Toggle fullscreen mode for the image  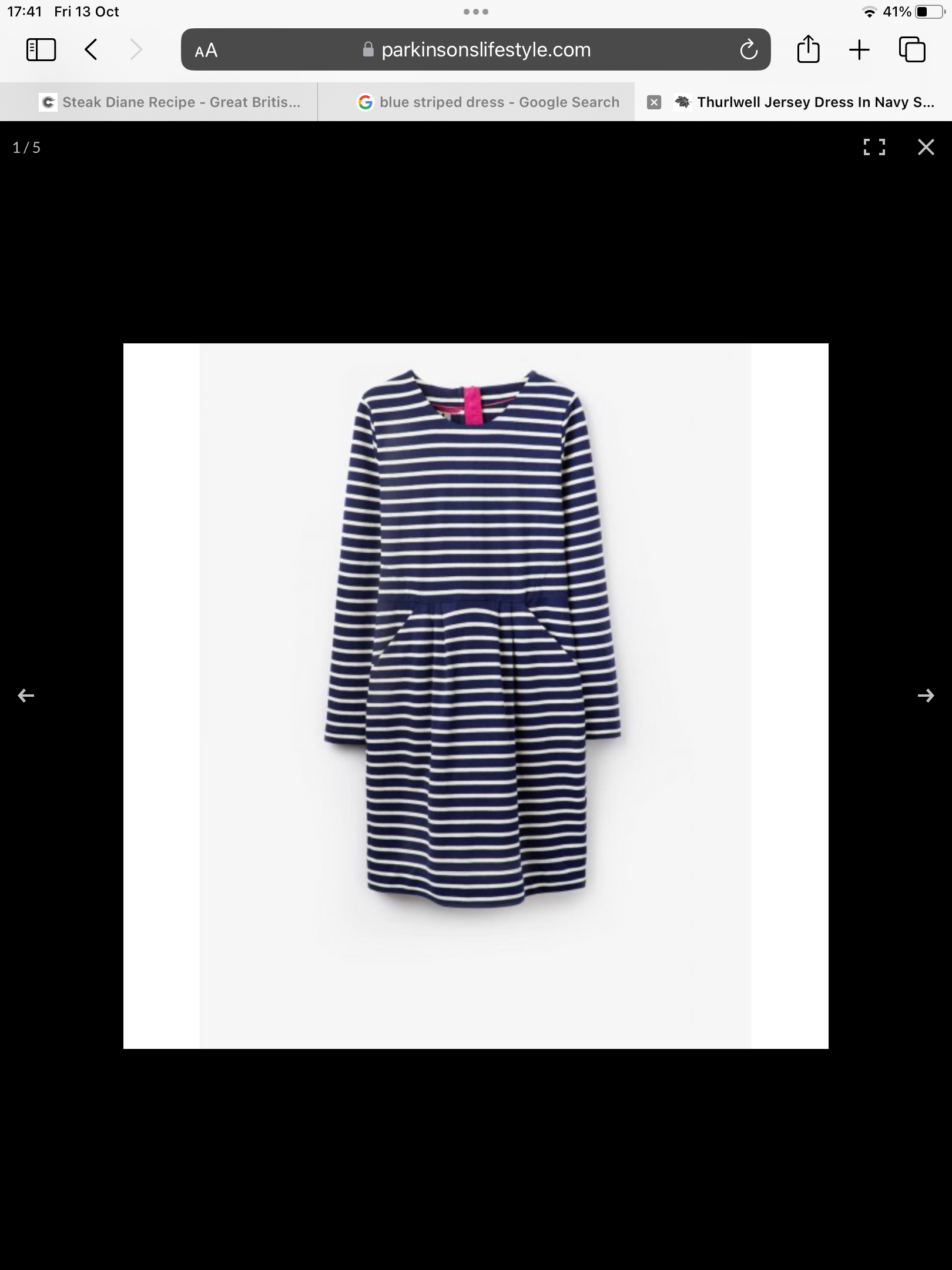tap(874, 147)
